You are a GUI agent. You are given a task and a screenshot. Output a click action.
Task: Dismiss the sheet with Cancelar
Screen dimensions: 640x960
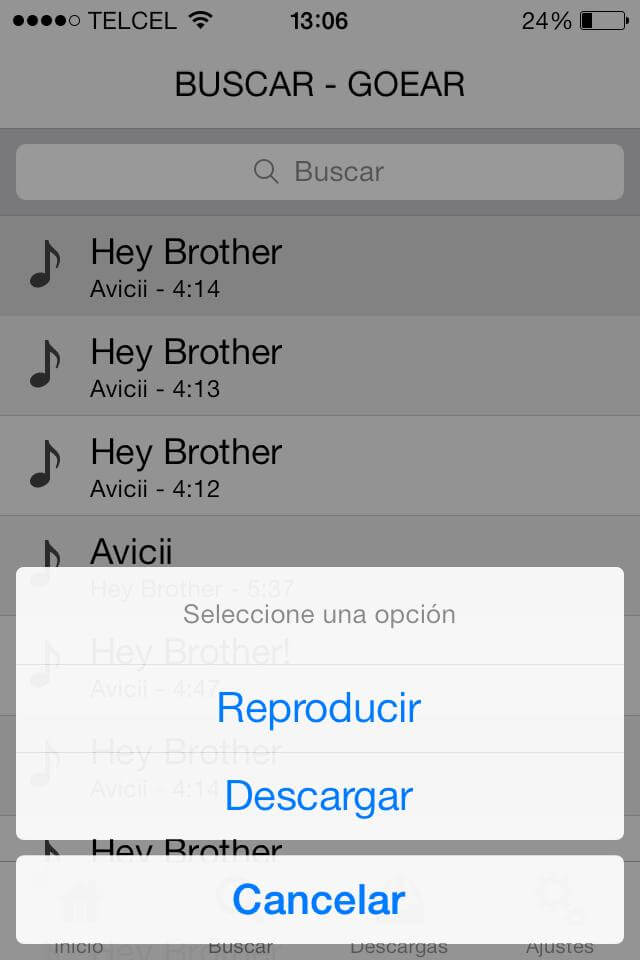coord(319,900)
